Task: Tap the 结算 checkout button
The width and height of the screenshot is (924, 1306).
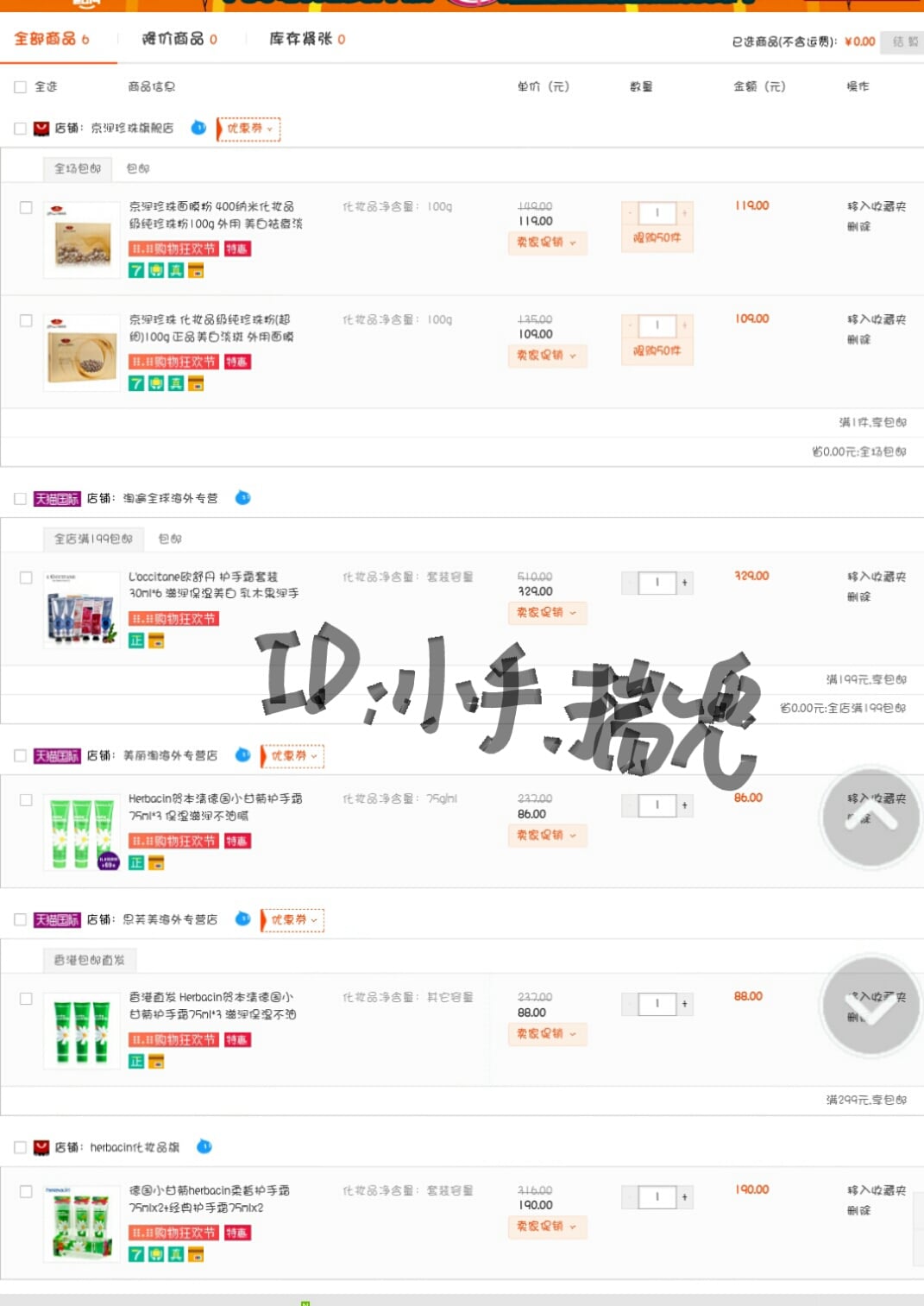Action: coord(903,41)
